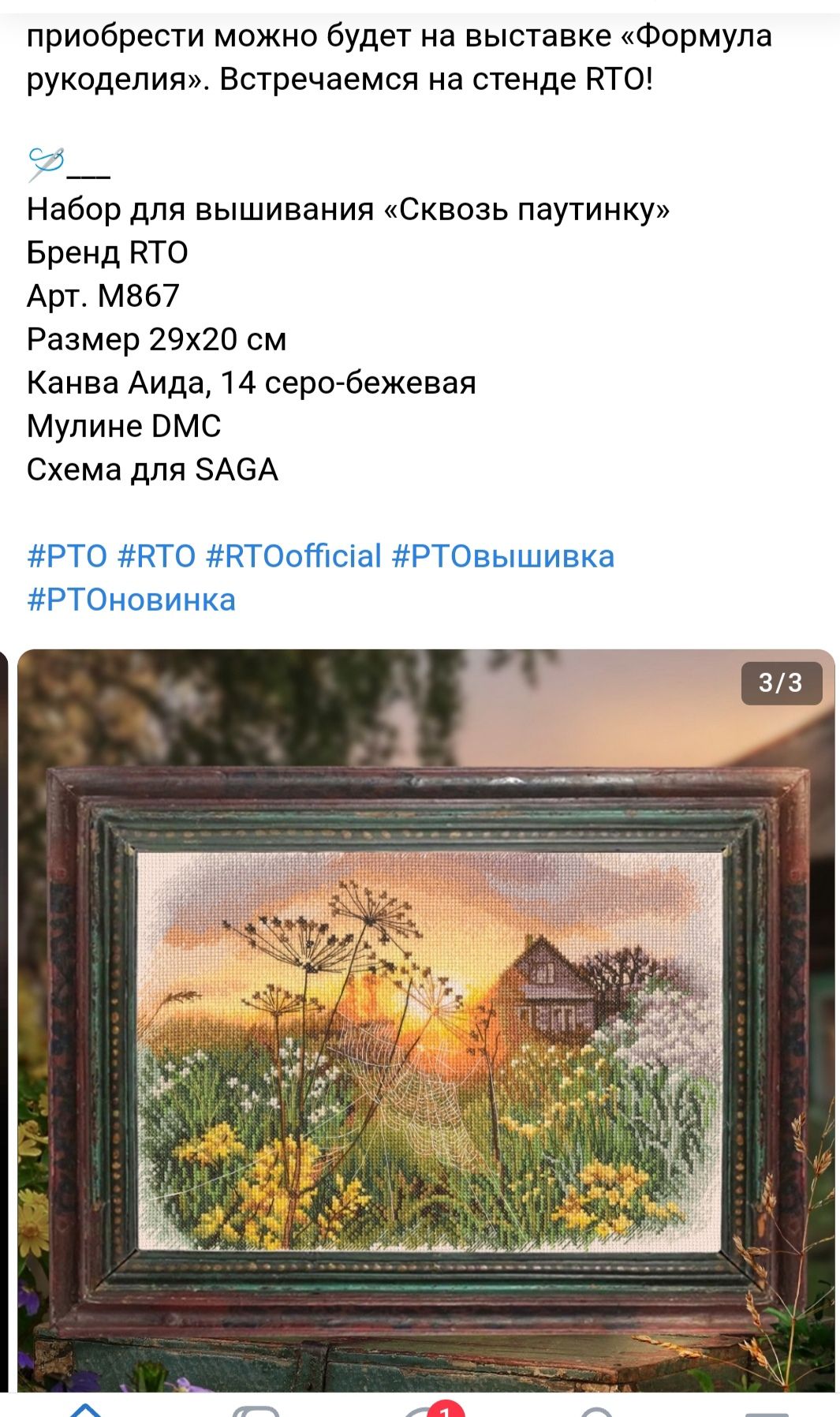Open the #РТО hashtag
840x1417 pixels.
pos(67,557)
